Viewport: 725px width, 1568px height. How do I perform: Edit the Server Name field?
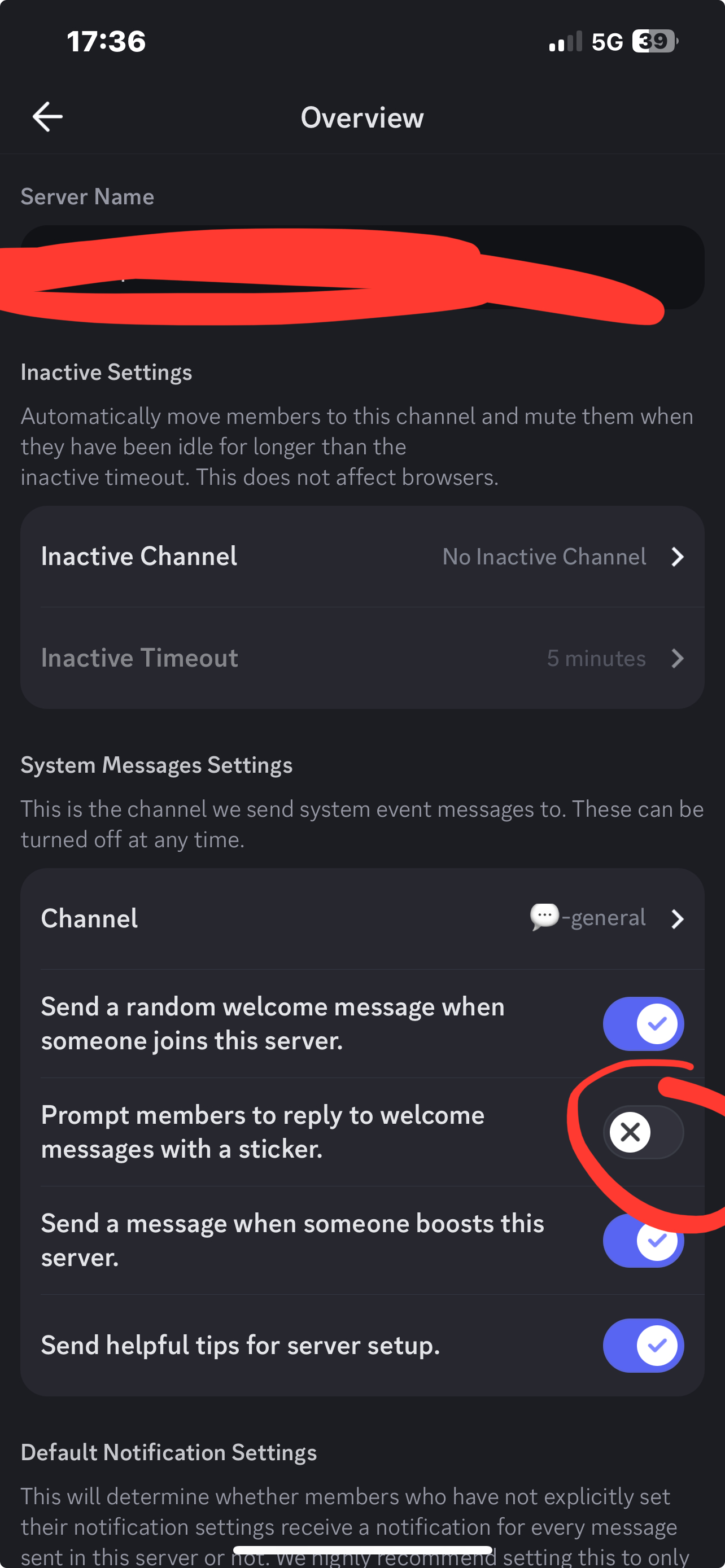362,267
